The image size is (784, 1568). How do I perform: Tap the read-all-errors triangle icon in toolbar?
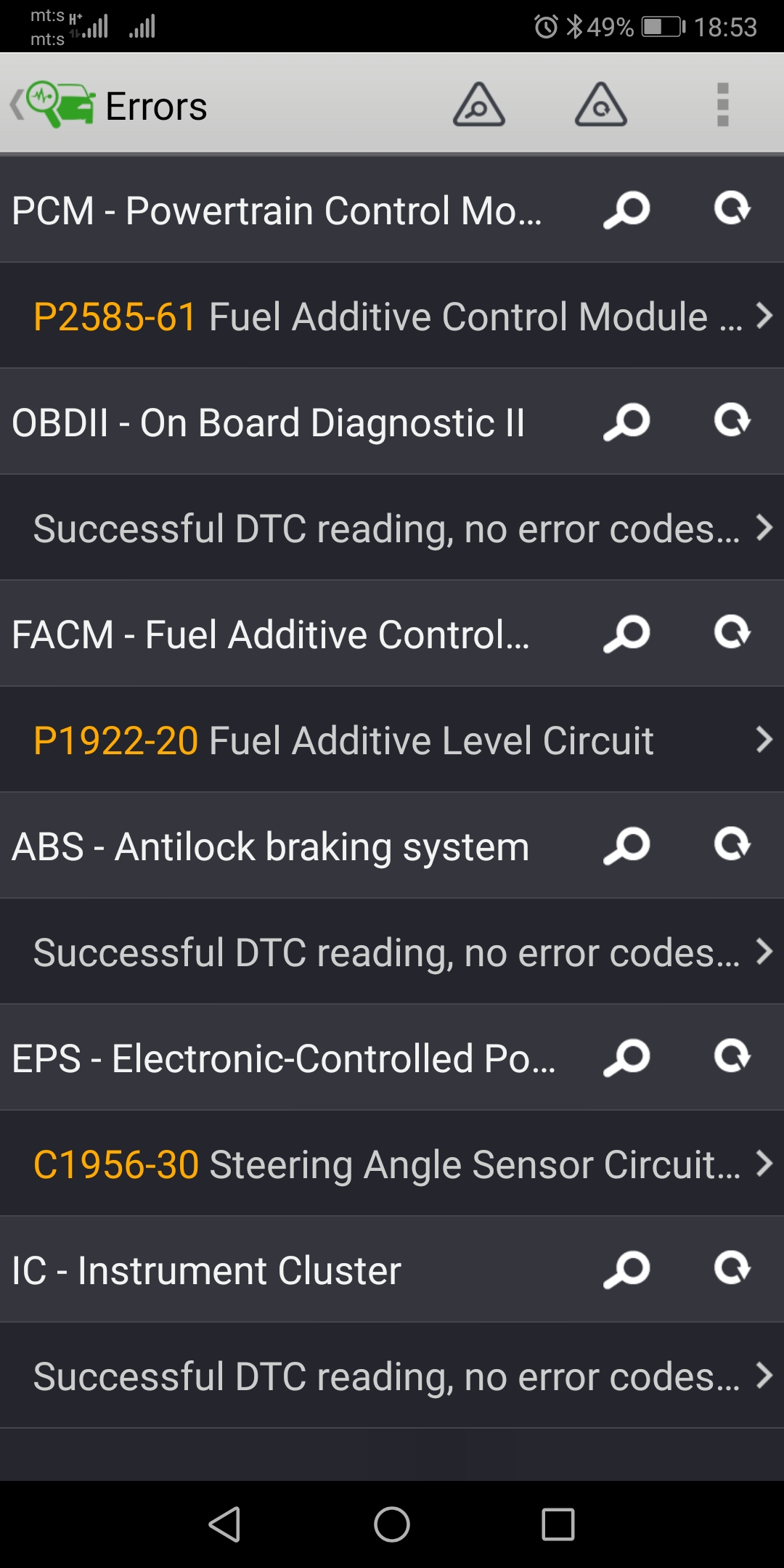(479, 105)
